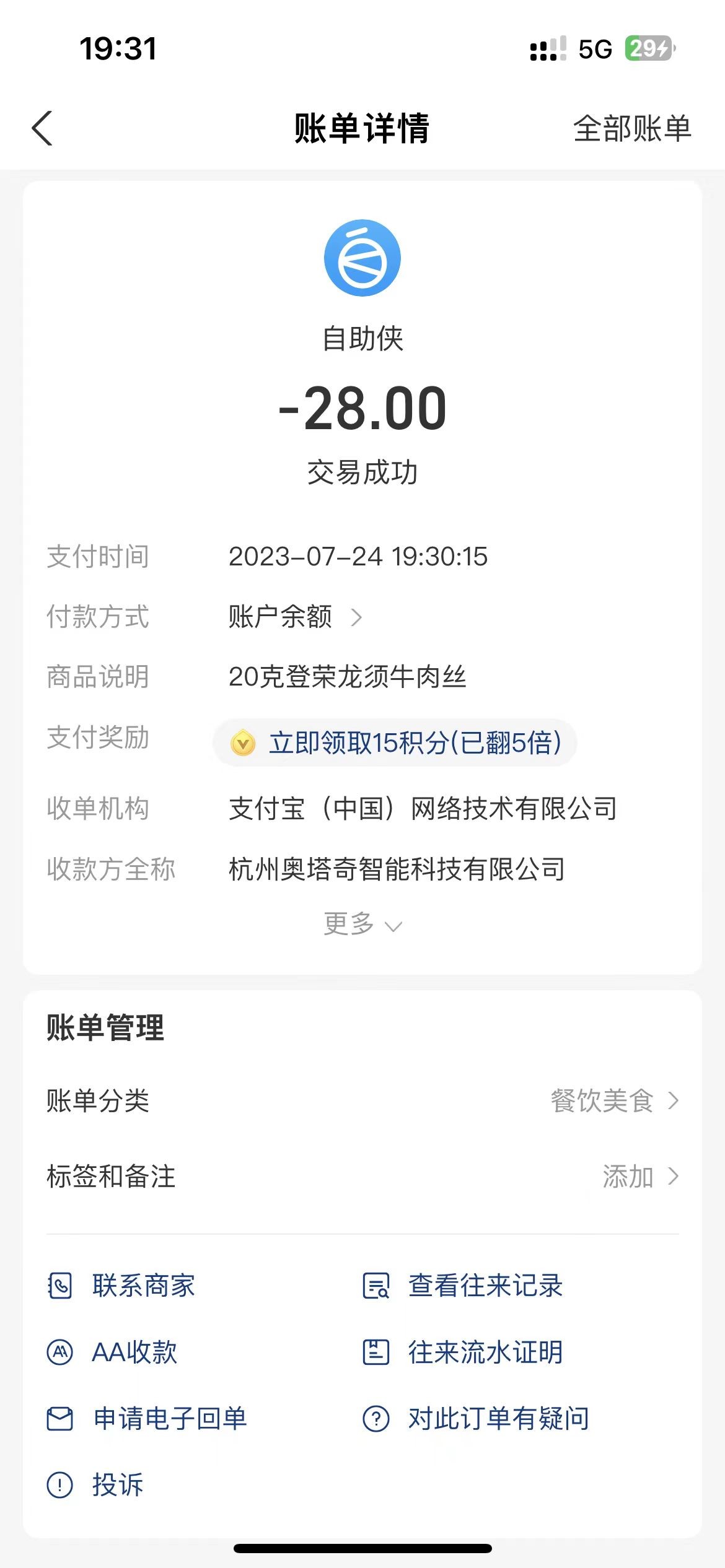Select the 投诉 complaint icon
Image resolution: width=725 pixels, height=1568 pixels.
pos(60,1484)
